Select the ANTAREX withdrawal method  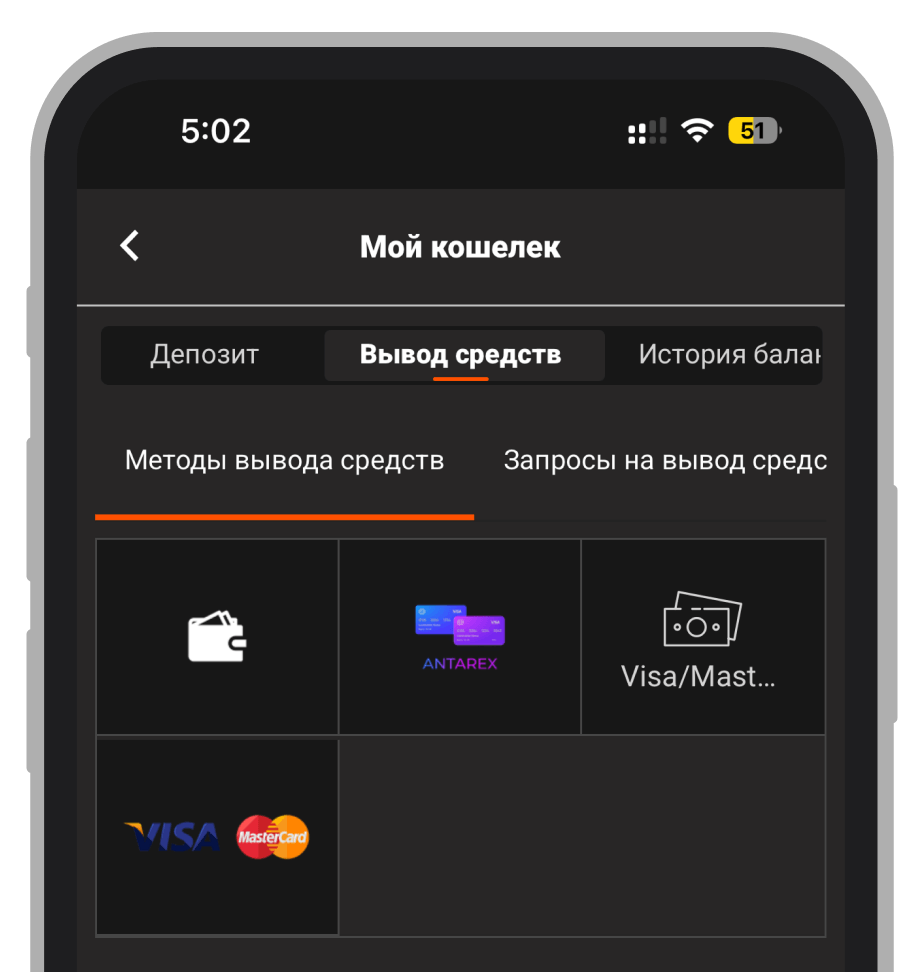click(460, 637)
